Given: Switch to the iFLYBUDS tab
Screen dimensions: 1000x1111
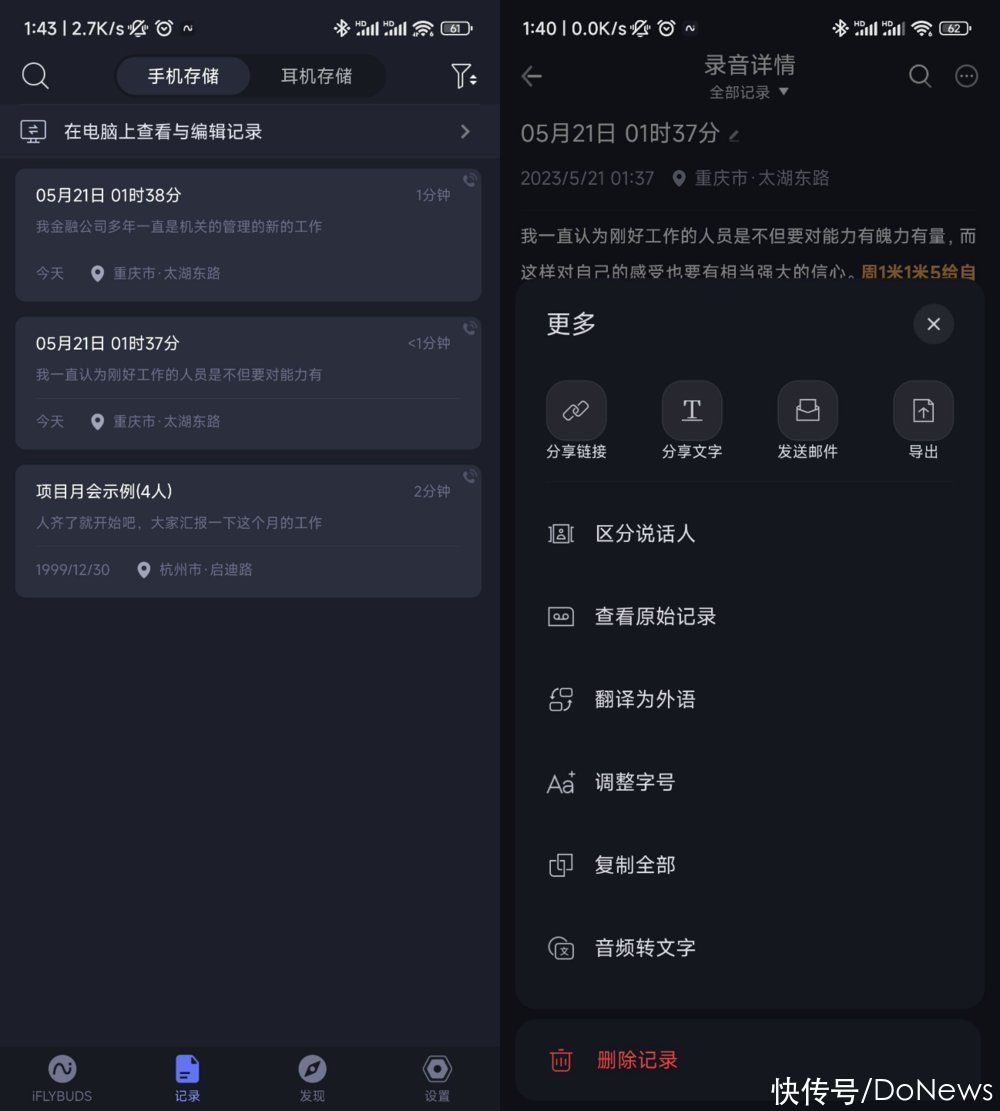Looking at the screenshot, I should click(x=62, y=1078).
